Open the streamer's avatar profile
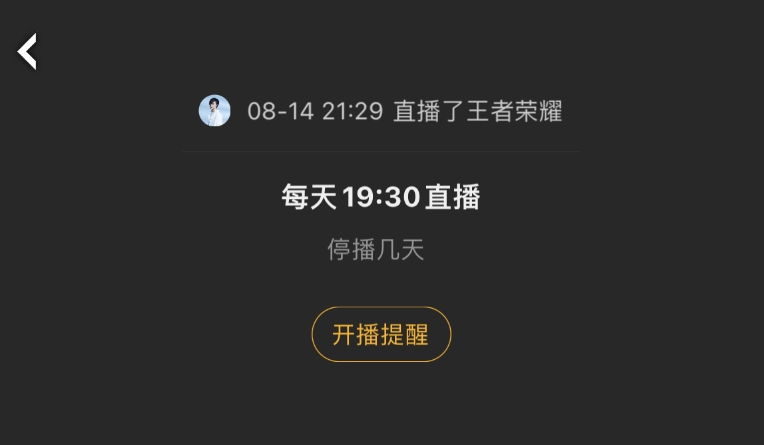The width and height of the screenshot is (764, 445). tap(215, 111)
